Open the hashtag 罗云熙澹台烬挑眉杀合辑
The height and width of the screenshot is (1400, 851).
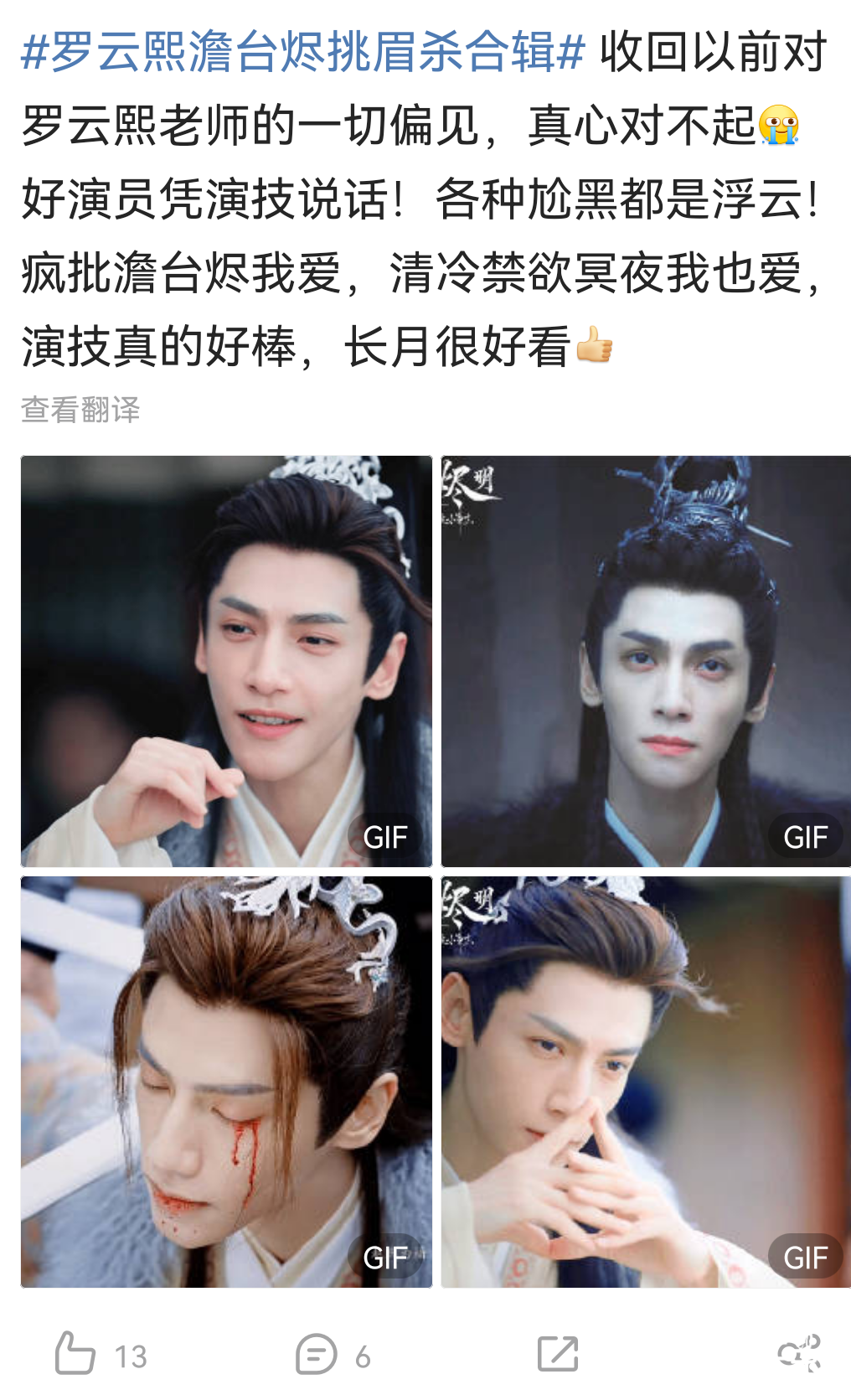click(x=297, y=54)
